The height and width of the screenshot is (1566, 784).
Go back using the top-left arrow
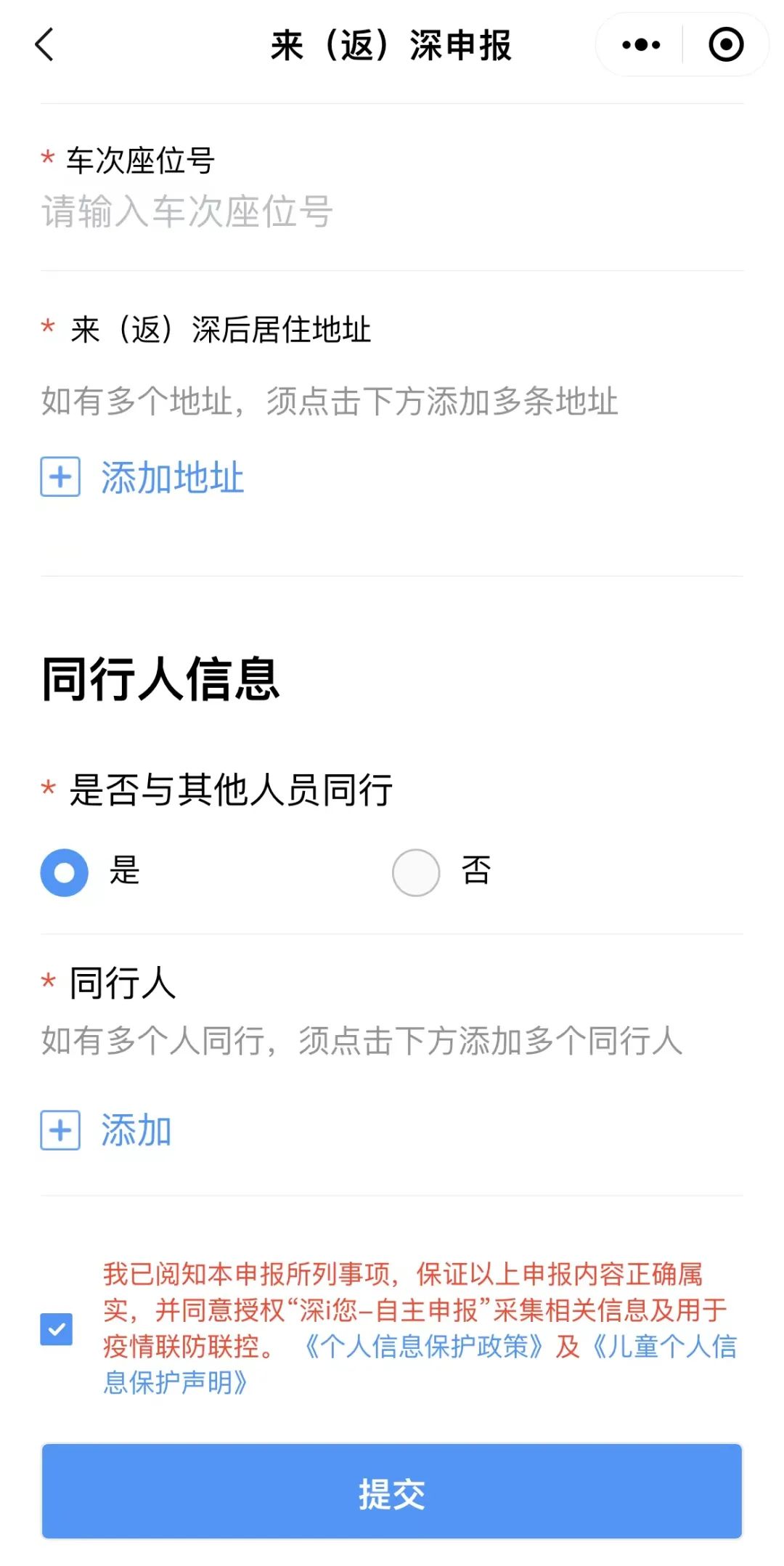(x=44, y=45)
